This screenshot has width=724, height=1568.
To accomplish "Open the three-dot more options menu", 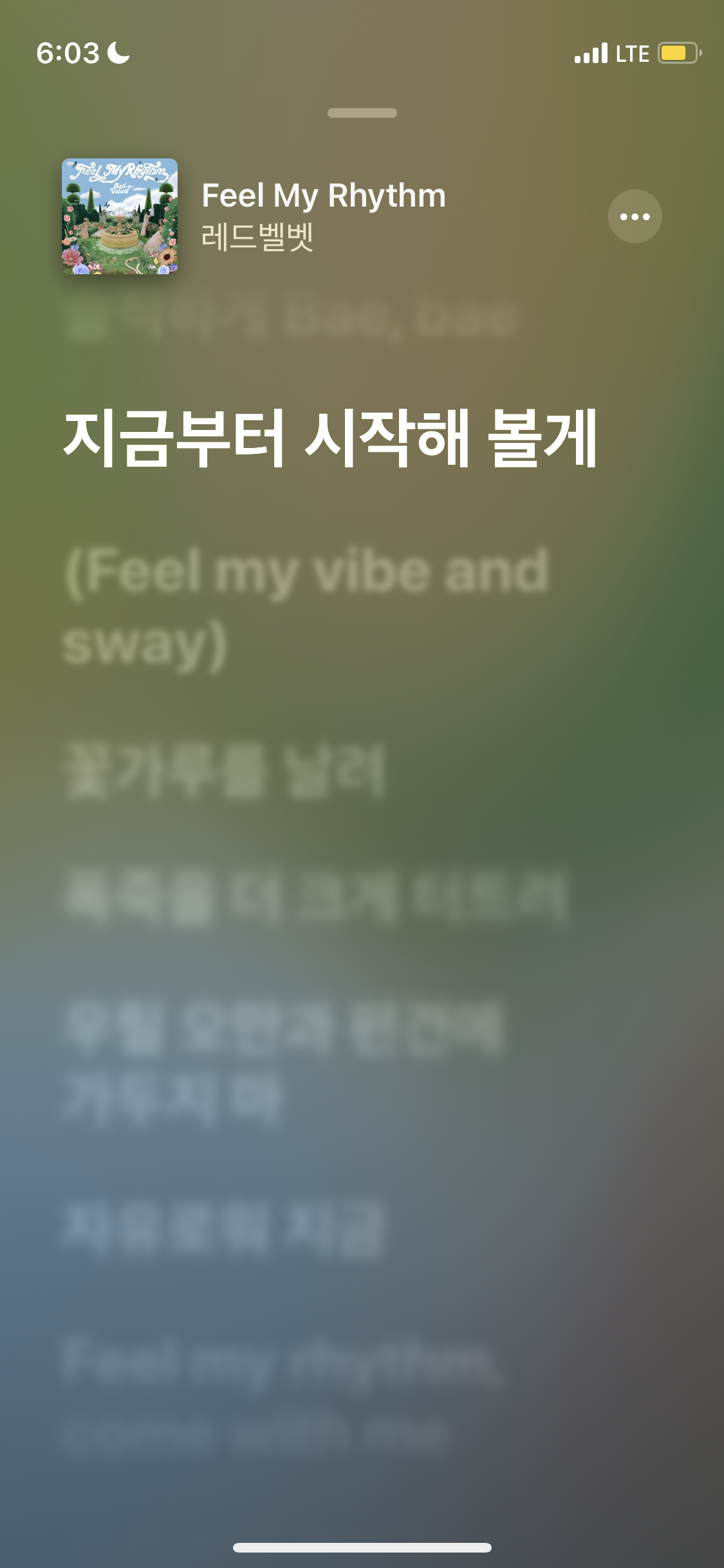I will click(x=635, y=216).
